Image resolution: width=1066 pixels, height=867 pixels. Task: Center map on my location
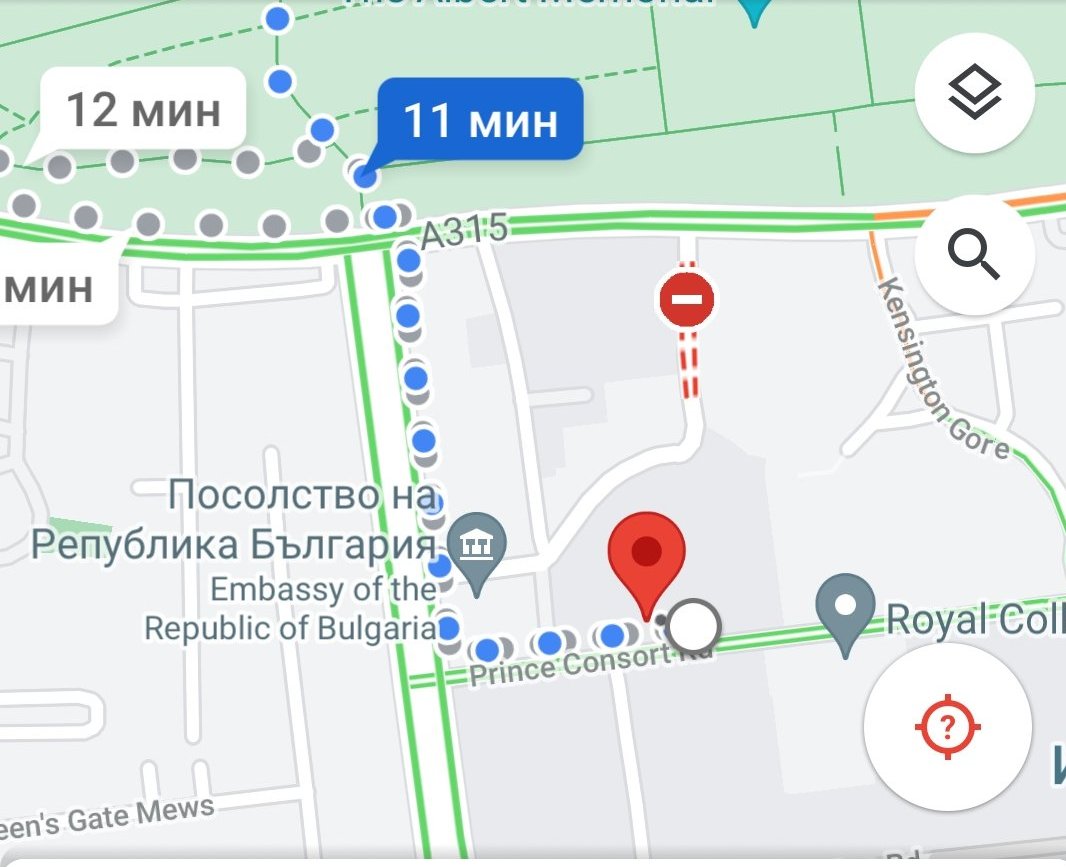click(947, 726)
